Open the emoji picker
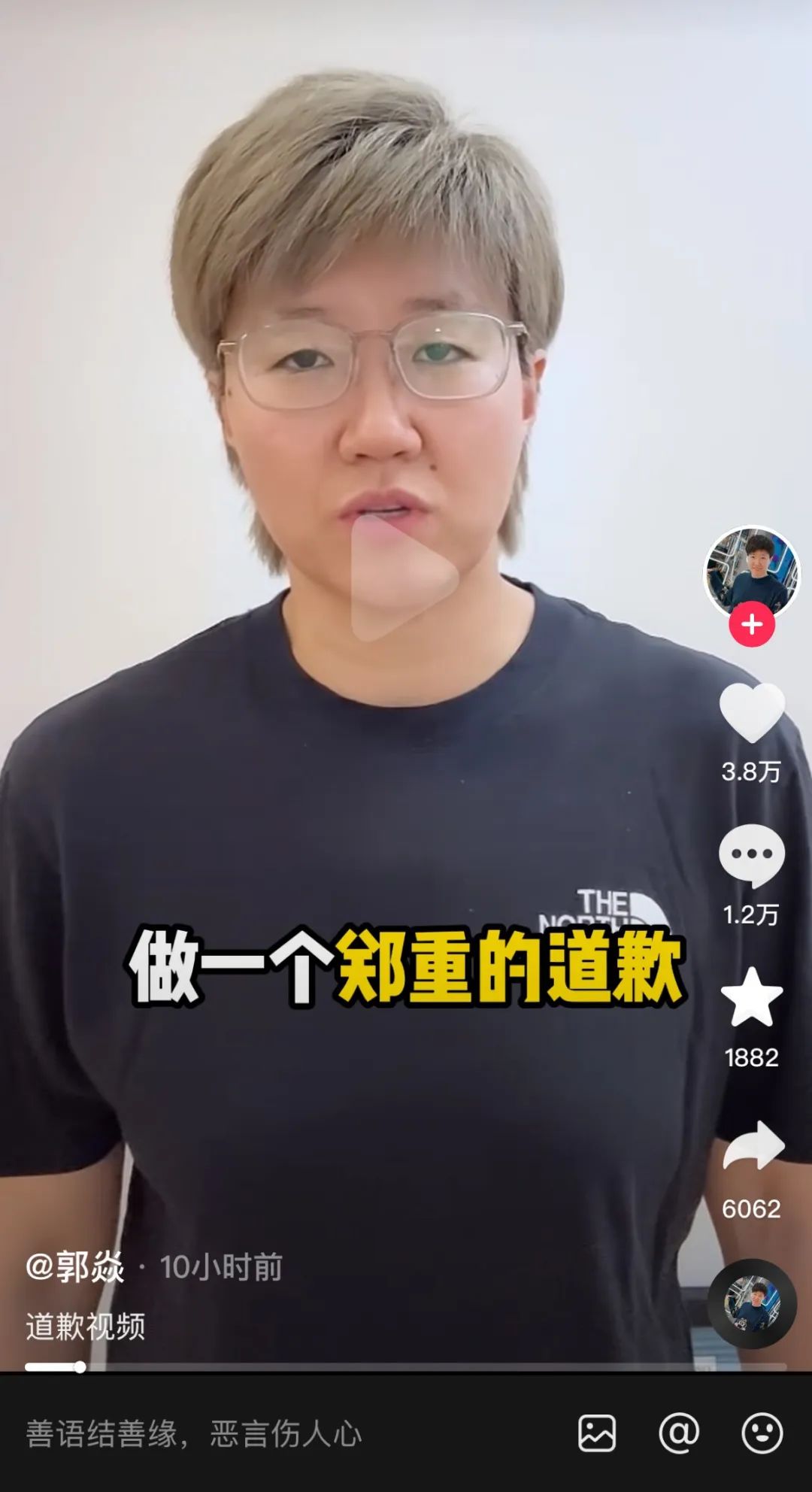 762,1433
